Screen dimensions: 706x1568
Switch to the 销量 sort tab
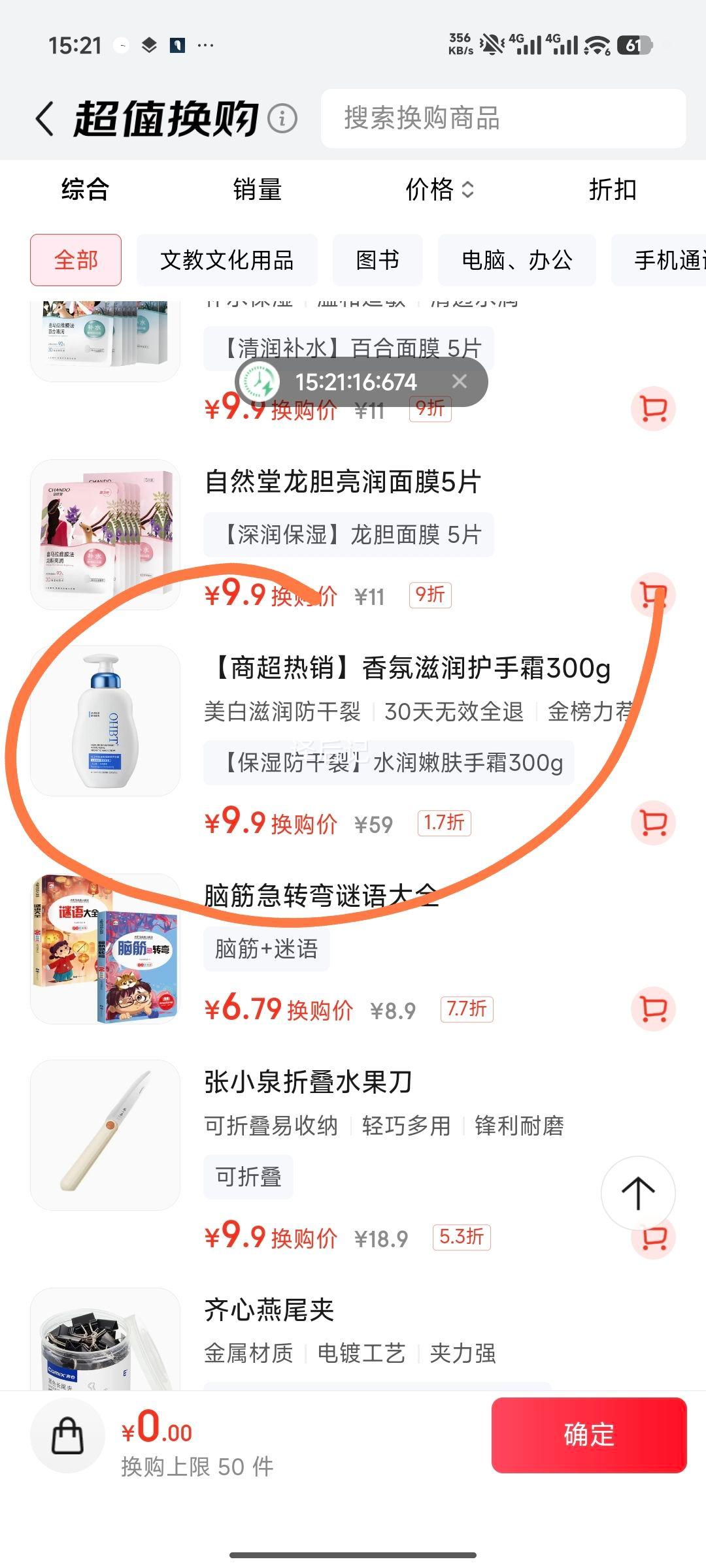pyautogui.click(x=258, y=190)
